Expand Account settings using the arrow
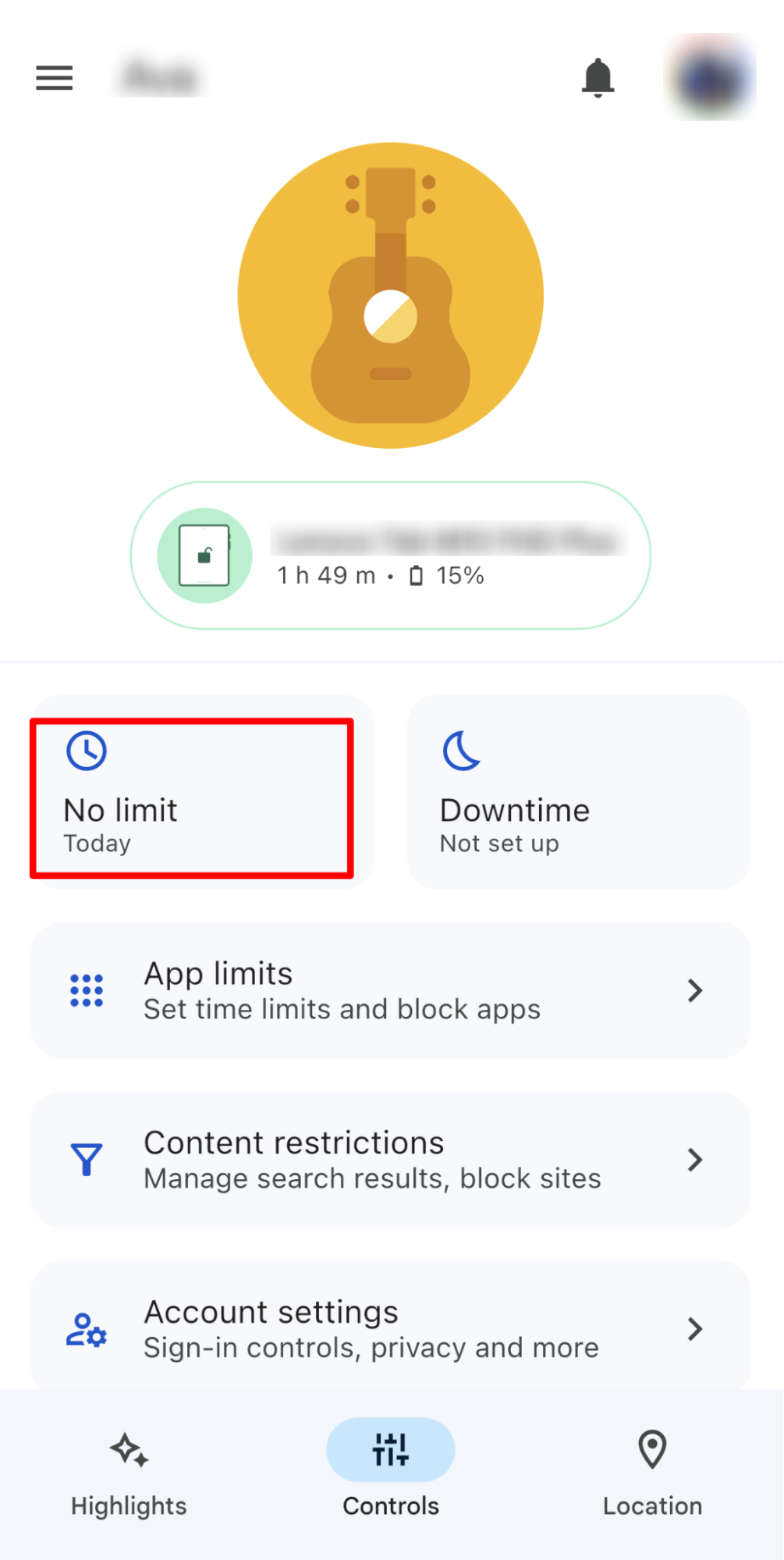This screenshot has height=1560, width=784. coord(695,1329)
